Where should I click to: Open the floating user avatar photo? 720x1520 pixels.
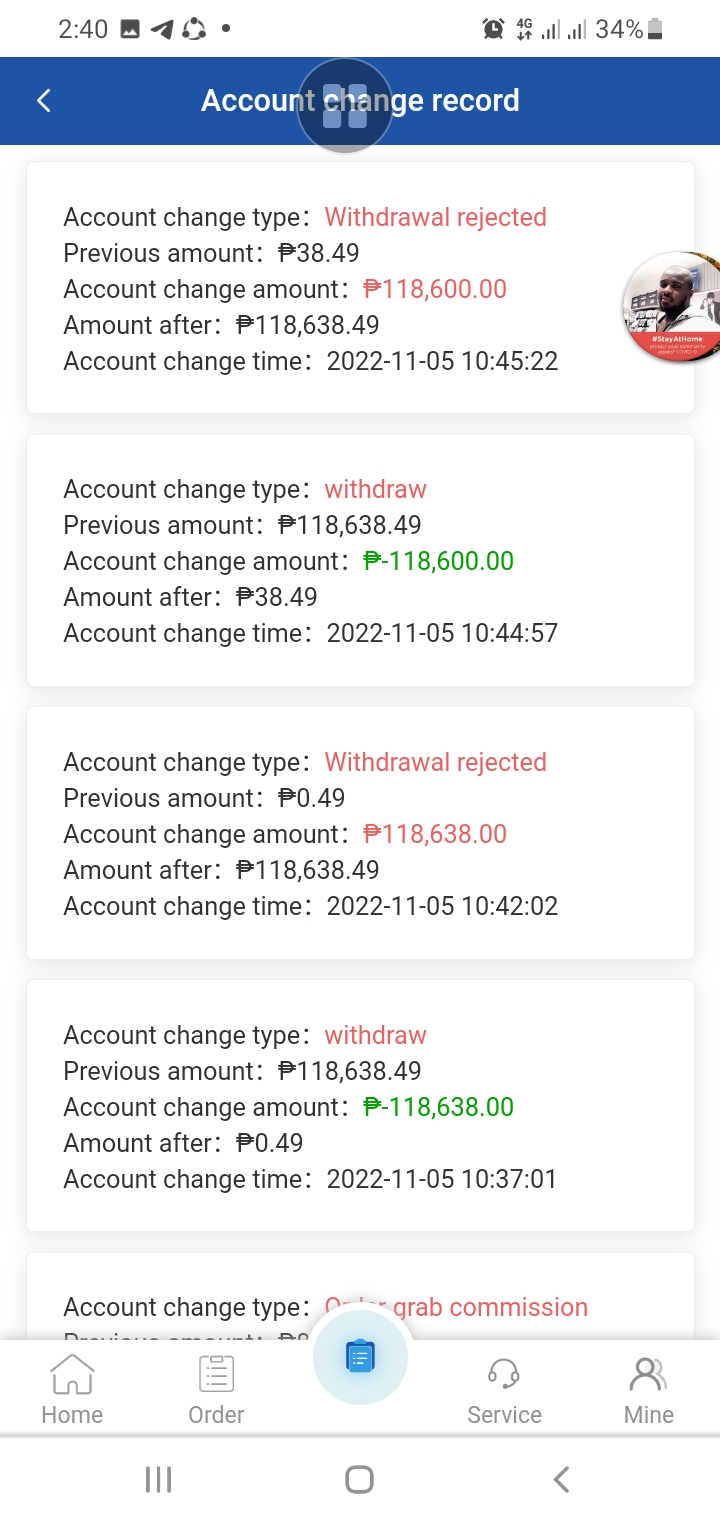pyautogui.click(x=670, y=305)
